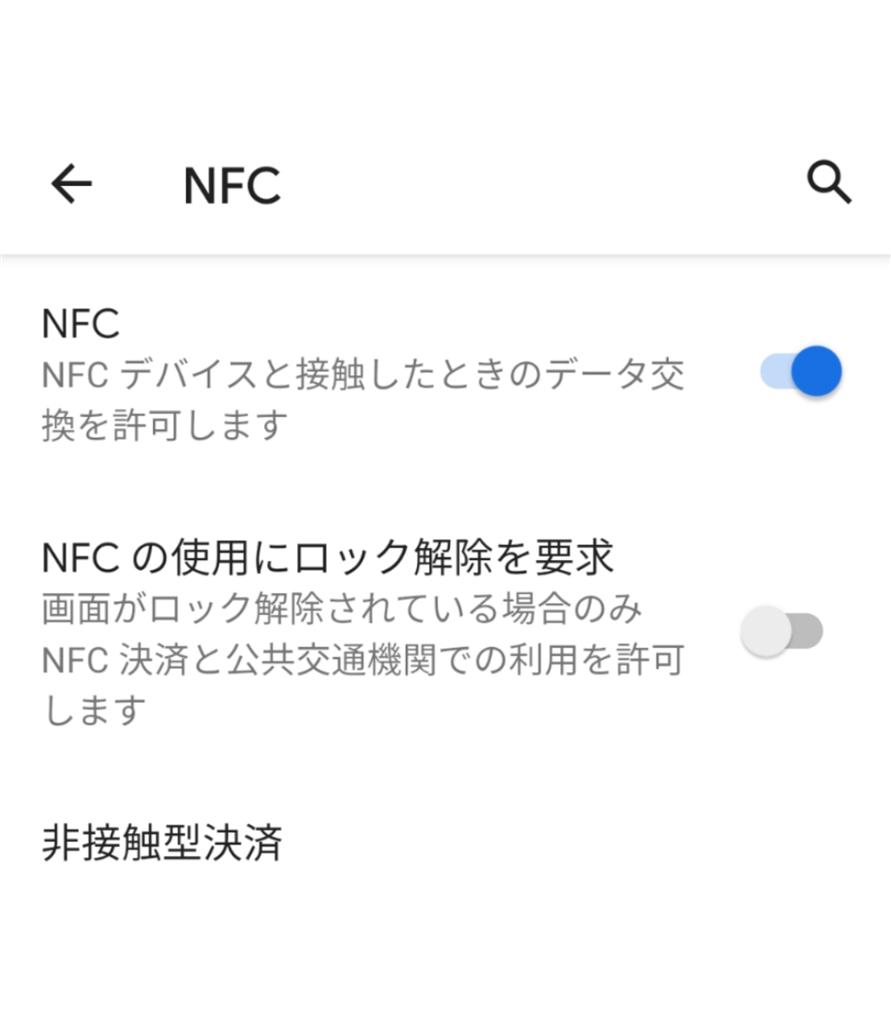Enable NFC の使用にロック解除を要求
This screenshot has height=1024, width=891.
point(781,632)
